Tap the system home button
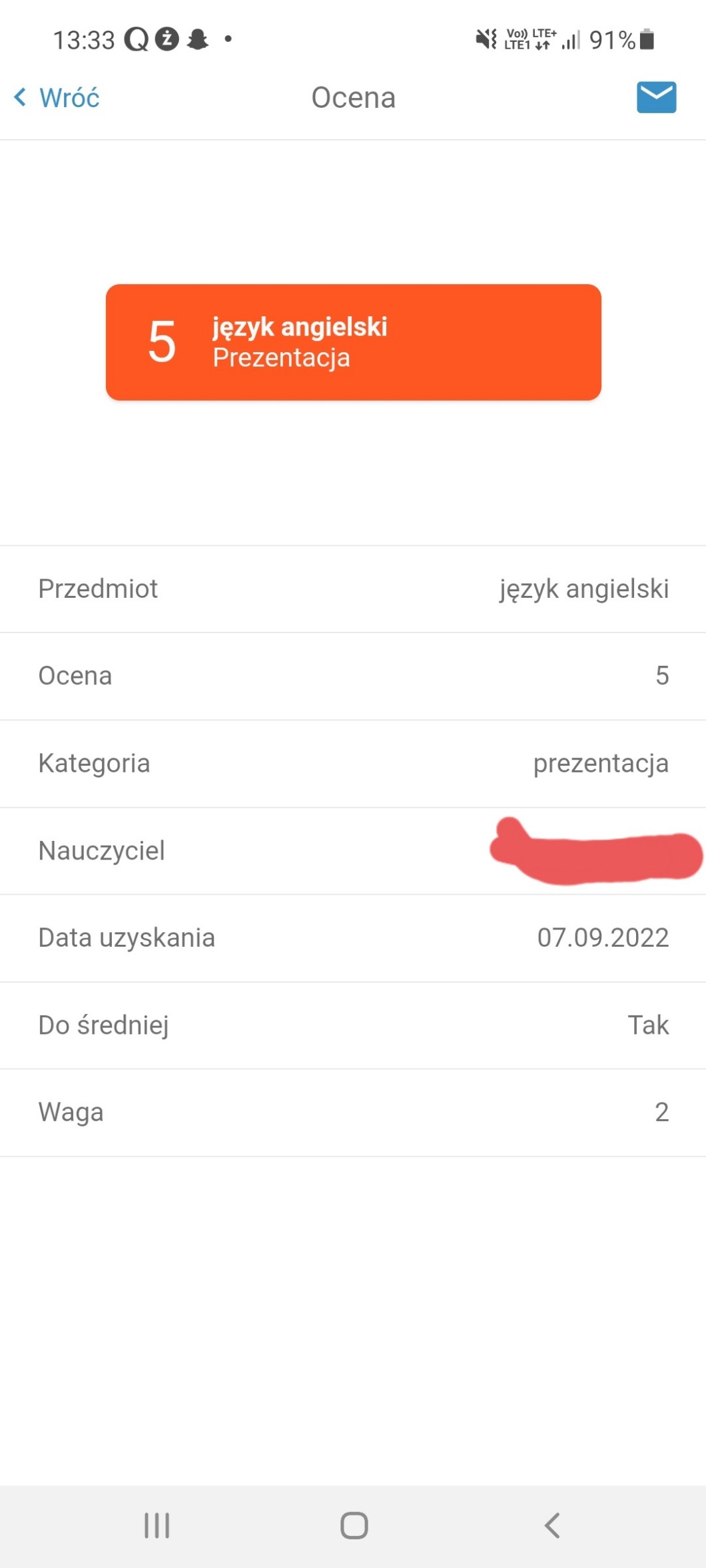706x1568 pixels. click(354, 1525)
